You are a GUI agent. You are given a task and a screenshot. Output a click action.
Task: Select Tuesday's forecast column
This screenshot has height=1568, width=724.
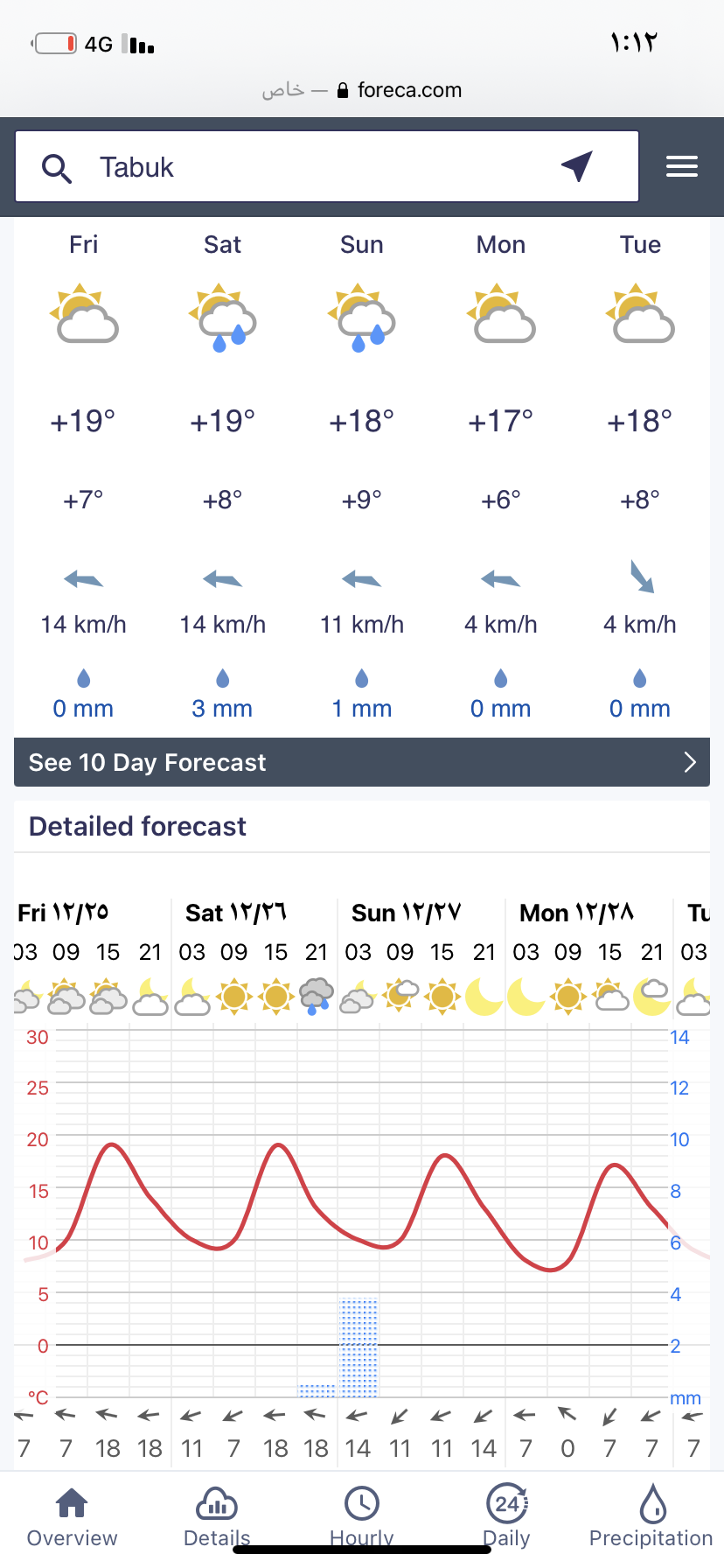(x=640, y=477)
